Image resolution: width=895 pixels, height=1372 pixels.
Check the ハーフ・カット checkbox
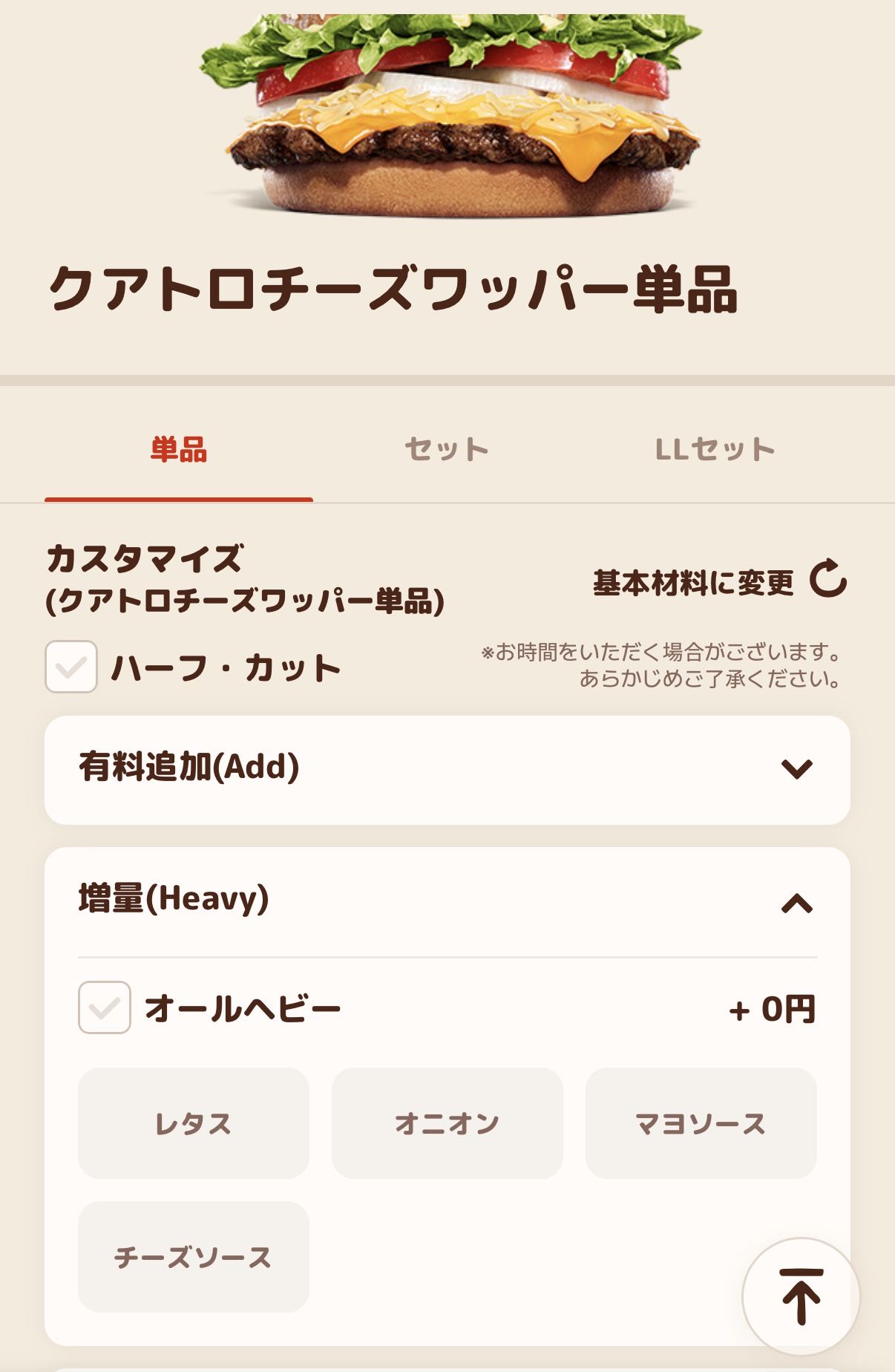[71, 667]
